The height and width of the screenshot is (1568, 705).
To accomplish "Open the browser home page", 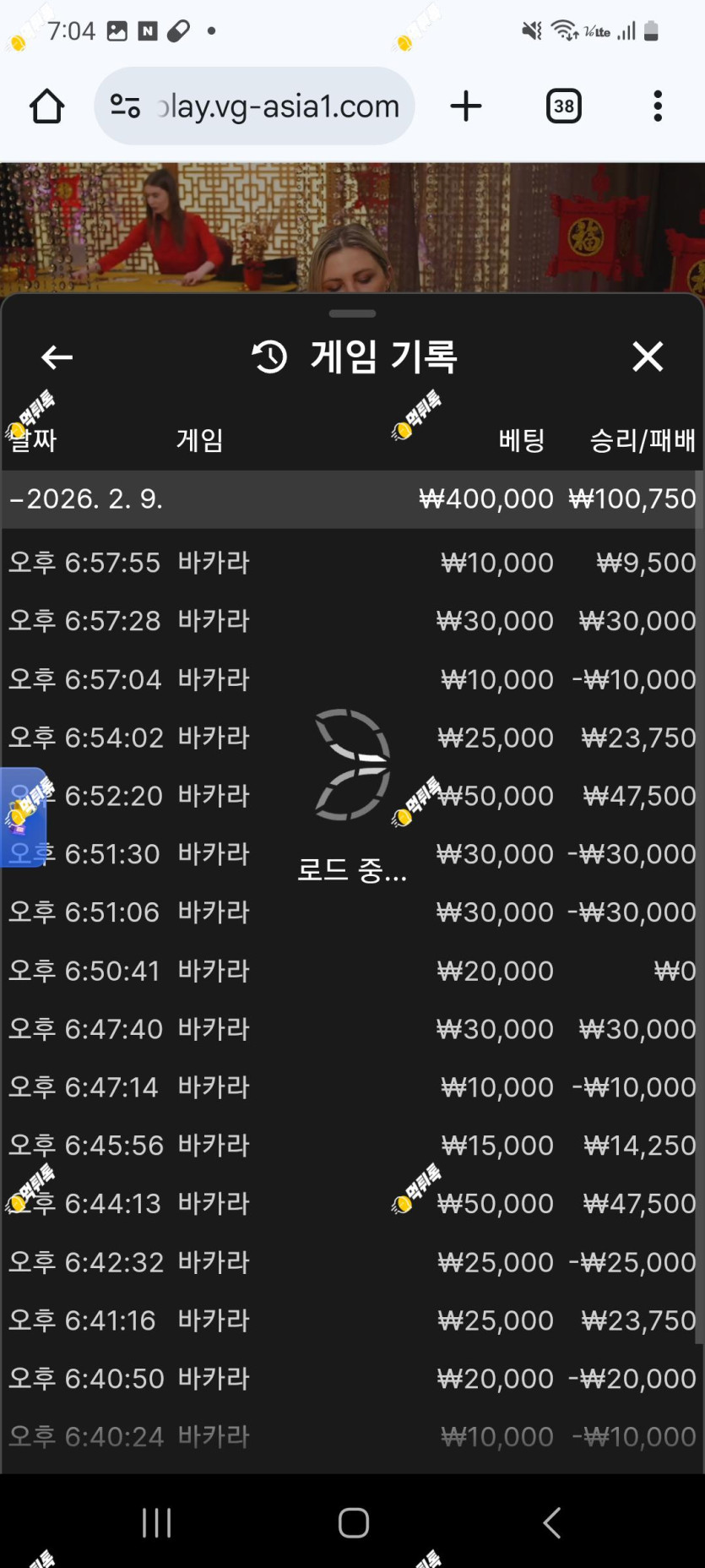I will pos(46,106).
